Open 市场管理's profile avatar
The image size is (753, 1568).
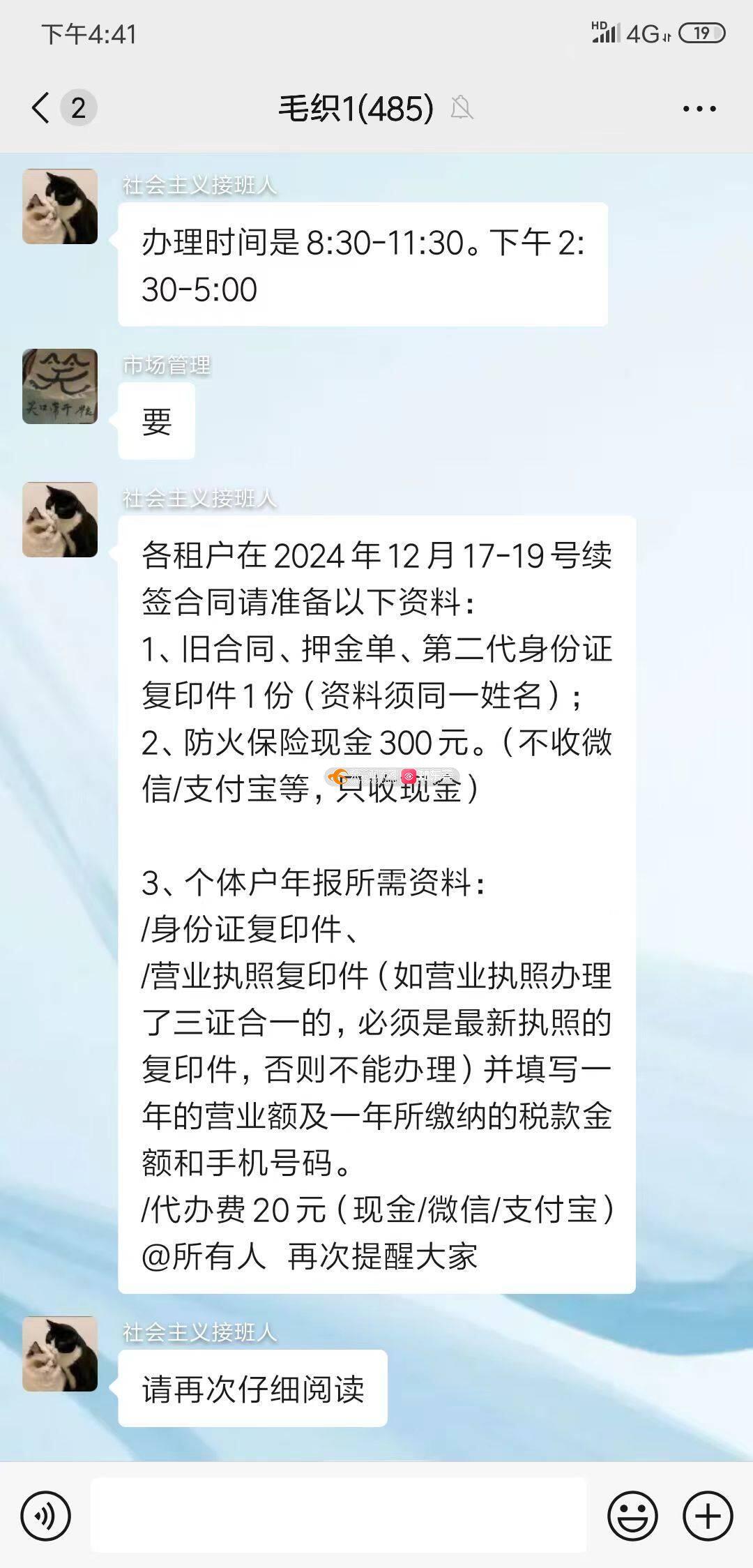[60, 386]
